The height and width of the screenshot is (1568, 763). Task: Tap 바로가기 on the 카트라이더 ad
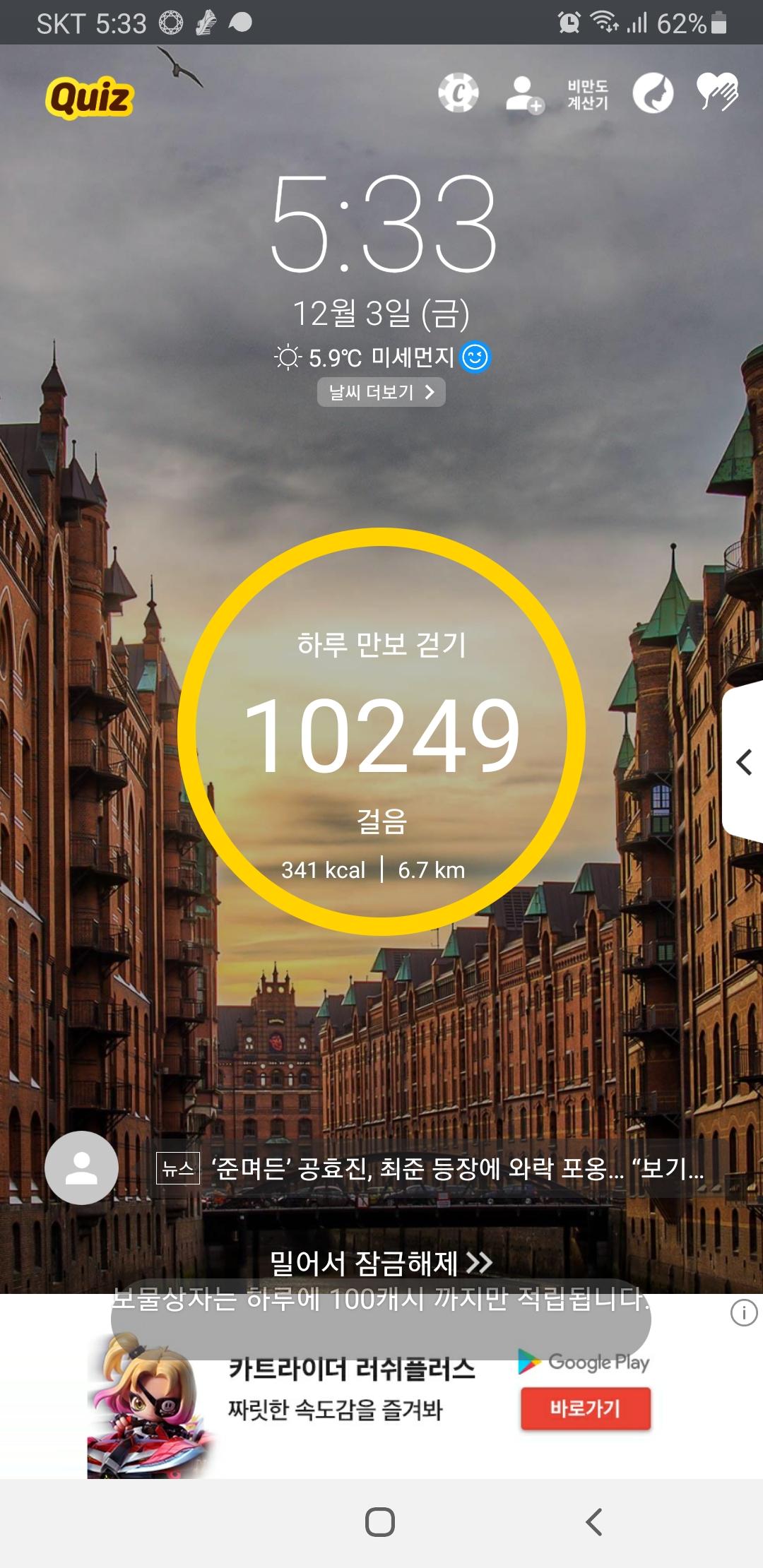pyautogui.click(x=585, y=1408)
